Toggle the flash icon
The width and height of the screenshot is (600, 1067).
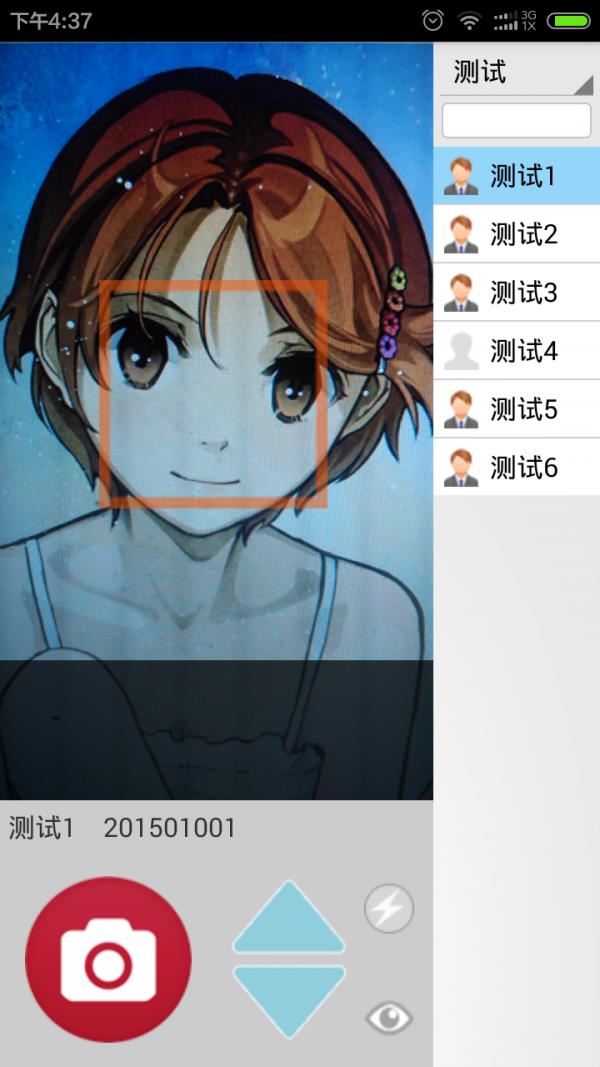389,909
